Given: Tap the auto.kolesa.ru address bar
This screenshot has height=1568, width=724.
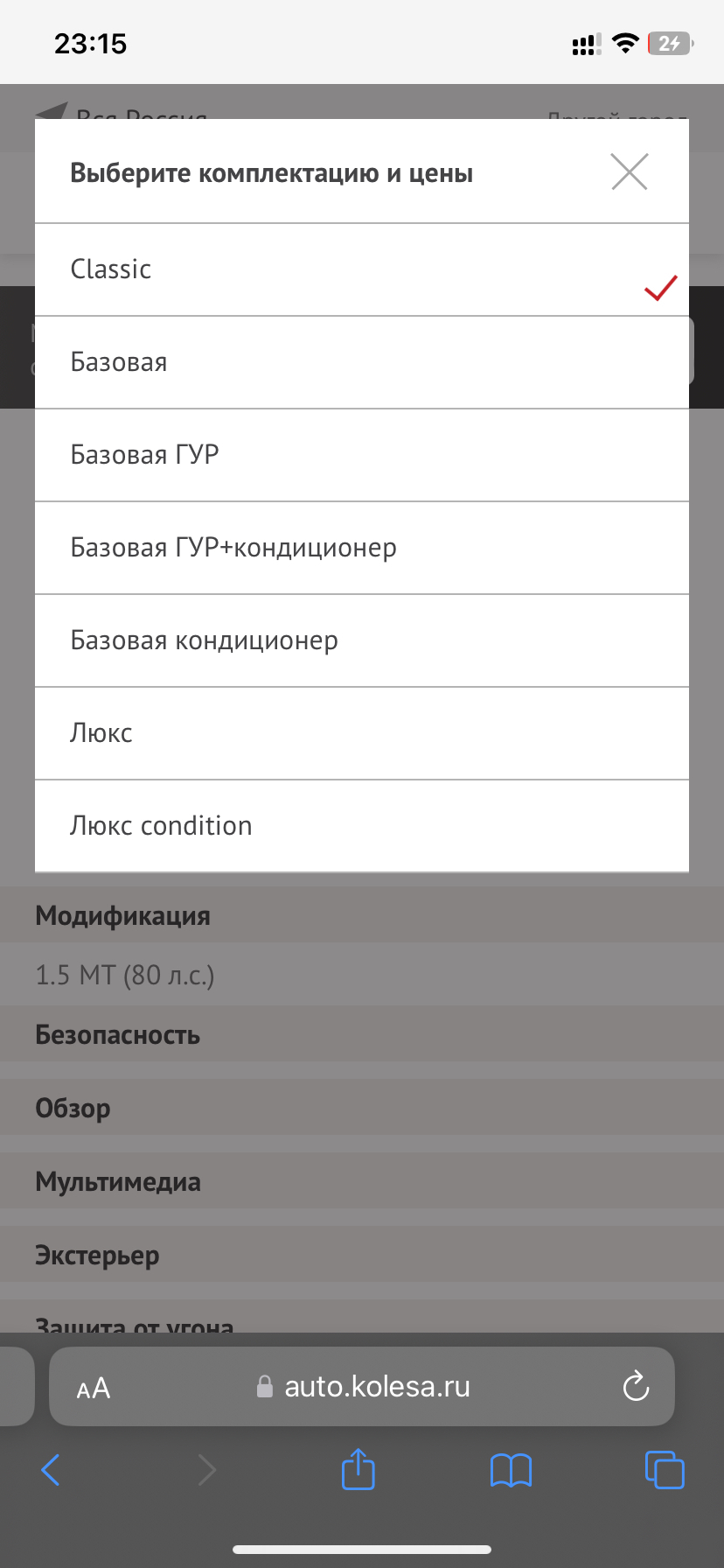Looking at the screenshot, I should (x=376, y=1387).
